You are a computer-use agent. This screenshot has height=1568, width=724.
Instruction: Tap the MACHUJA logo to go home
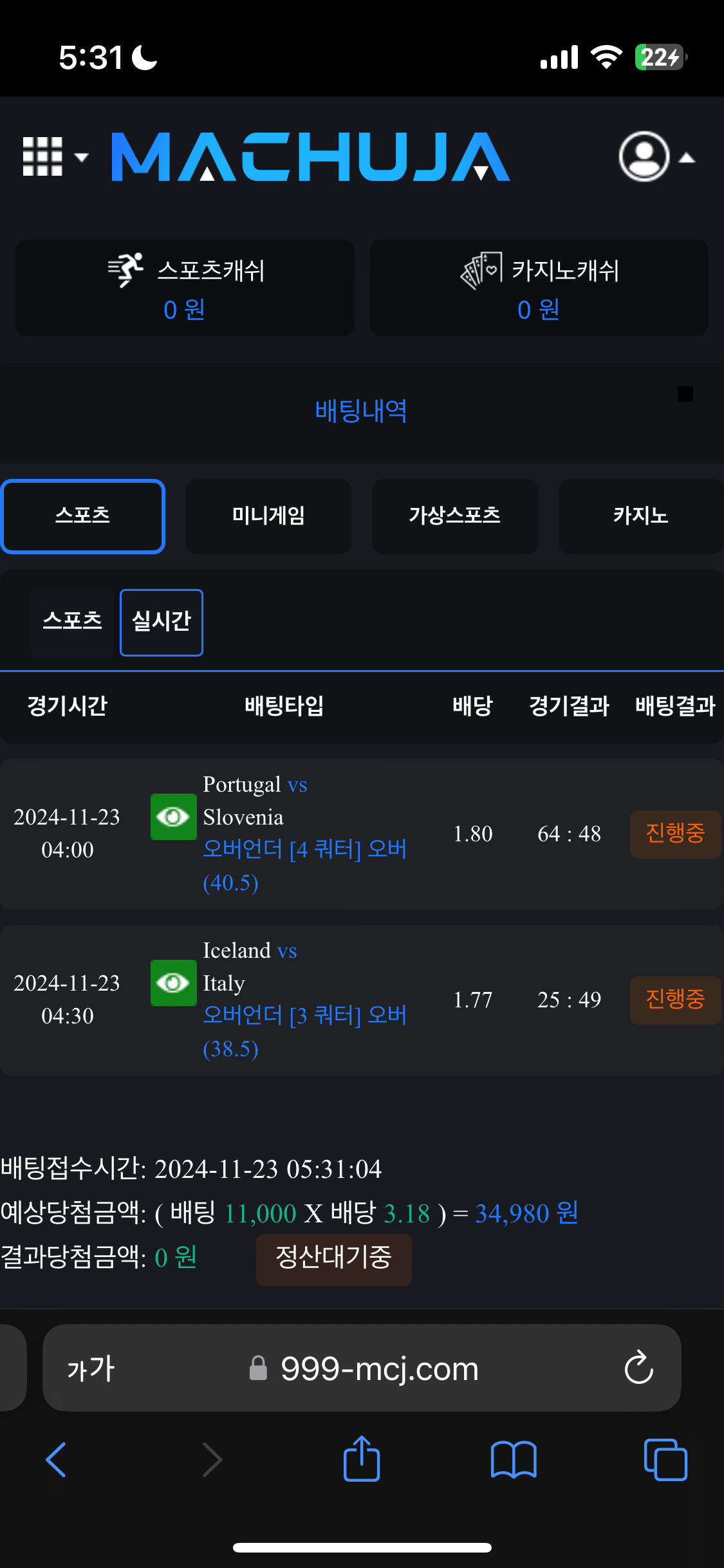point(310,156)
